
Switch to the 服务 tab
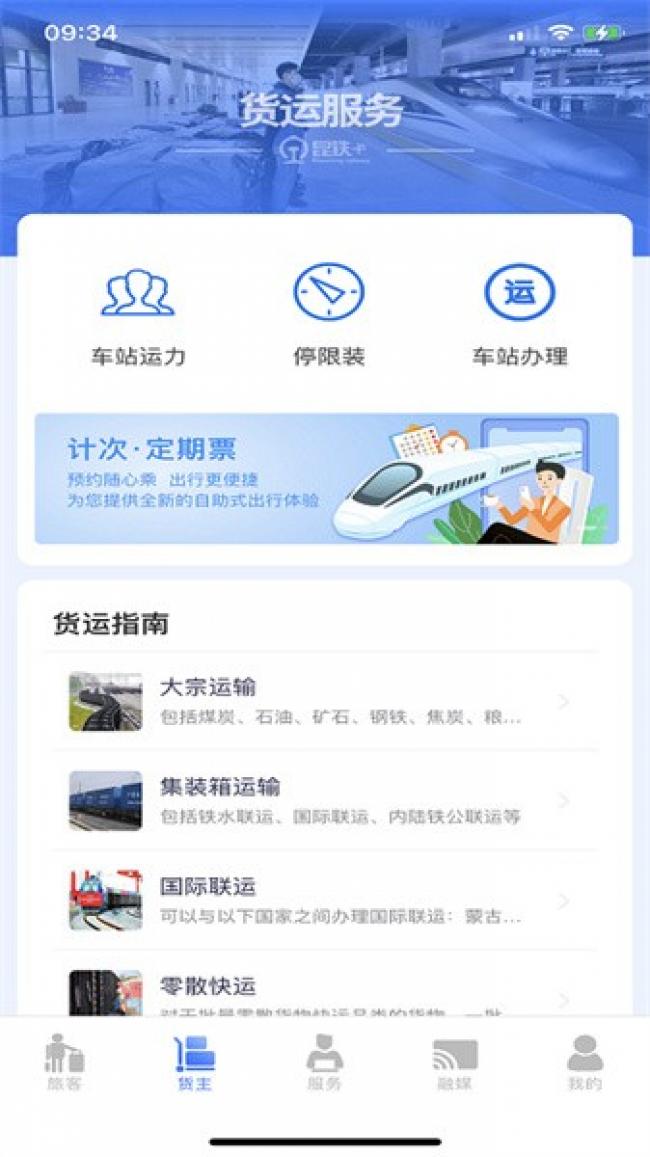tap(325, 1063)
